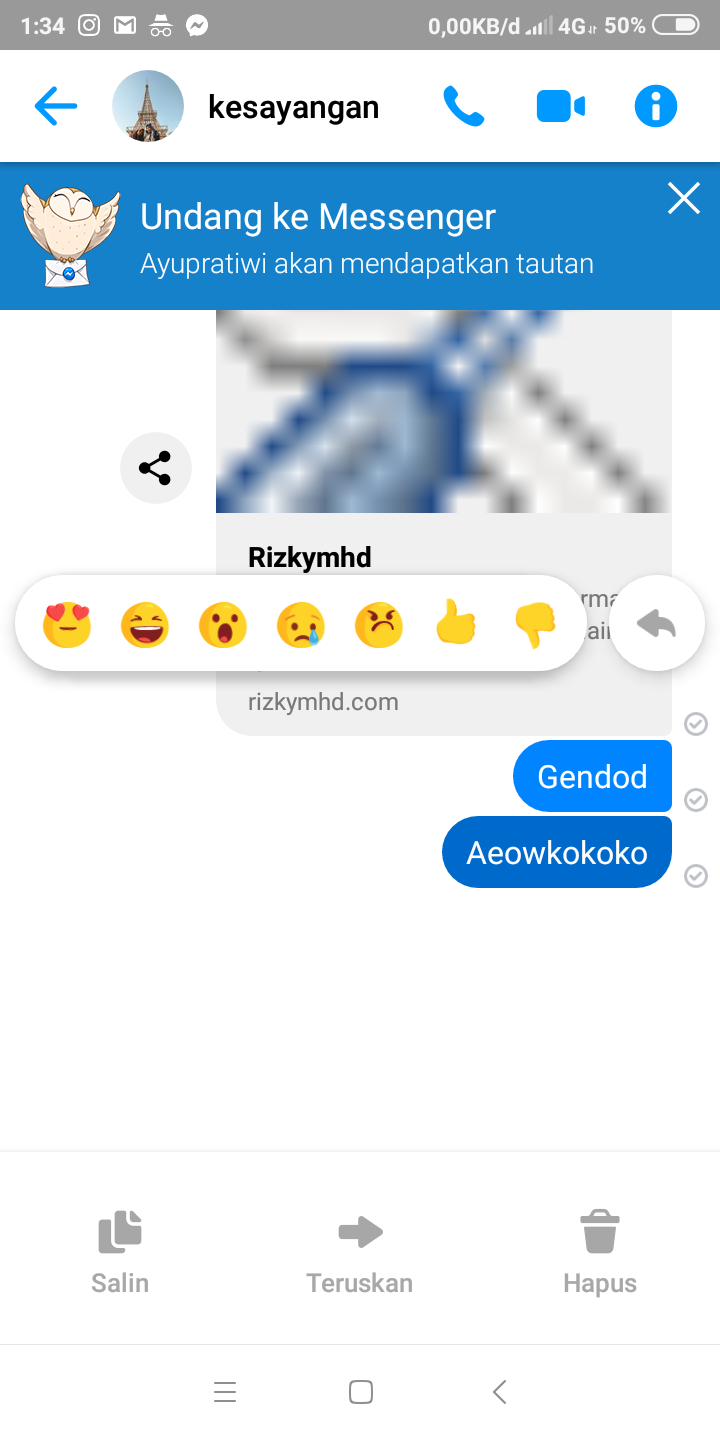The image size is (720, 1440).
Task: Forward message with Teruskan
Action: (360, 1250)
